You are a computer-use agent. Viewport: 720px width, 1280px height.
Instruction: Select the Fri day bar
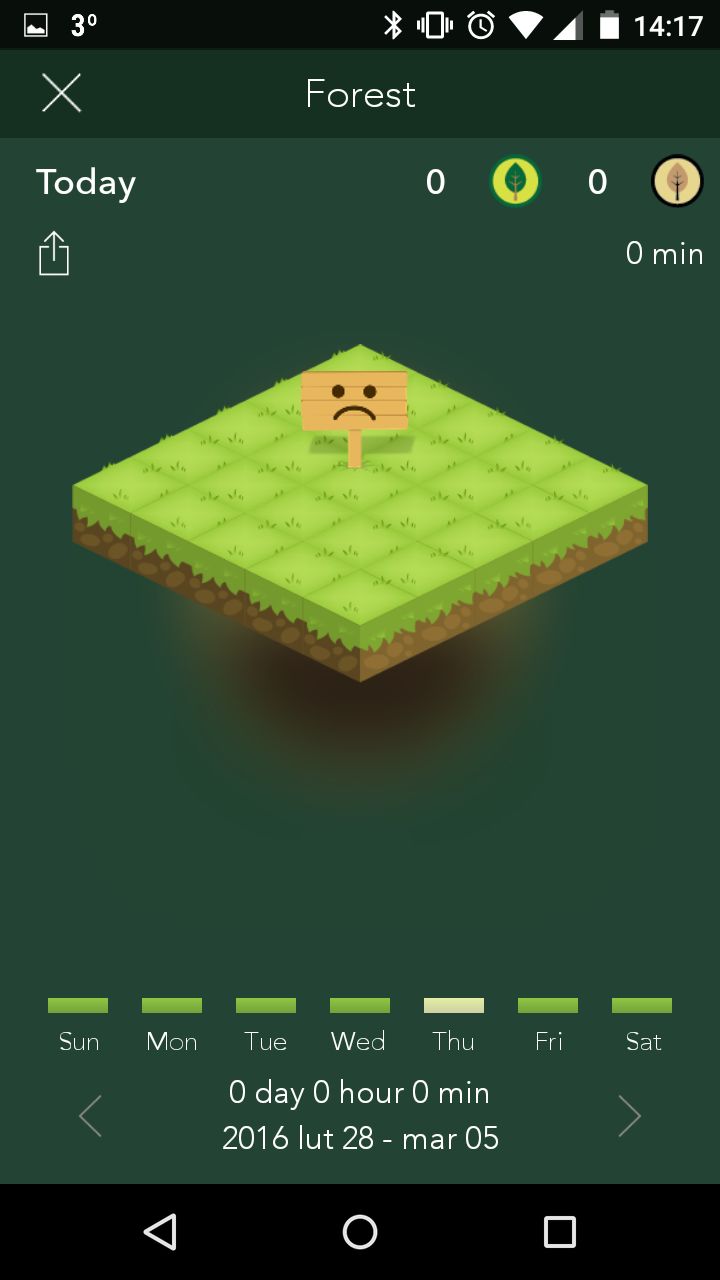point(548,1005)
